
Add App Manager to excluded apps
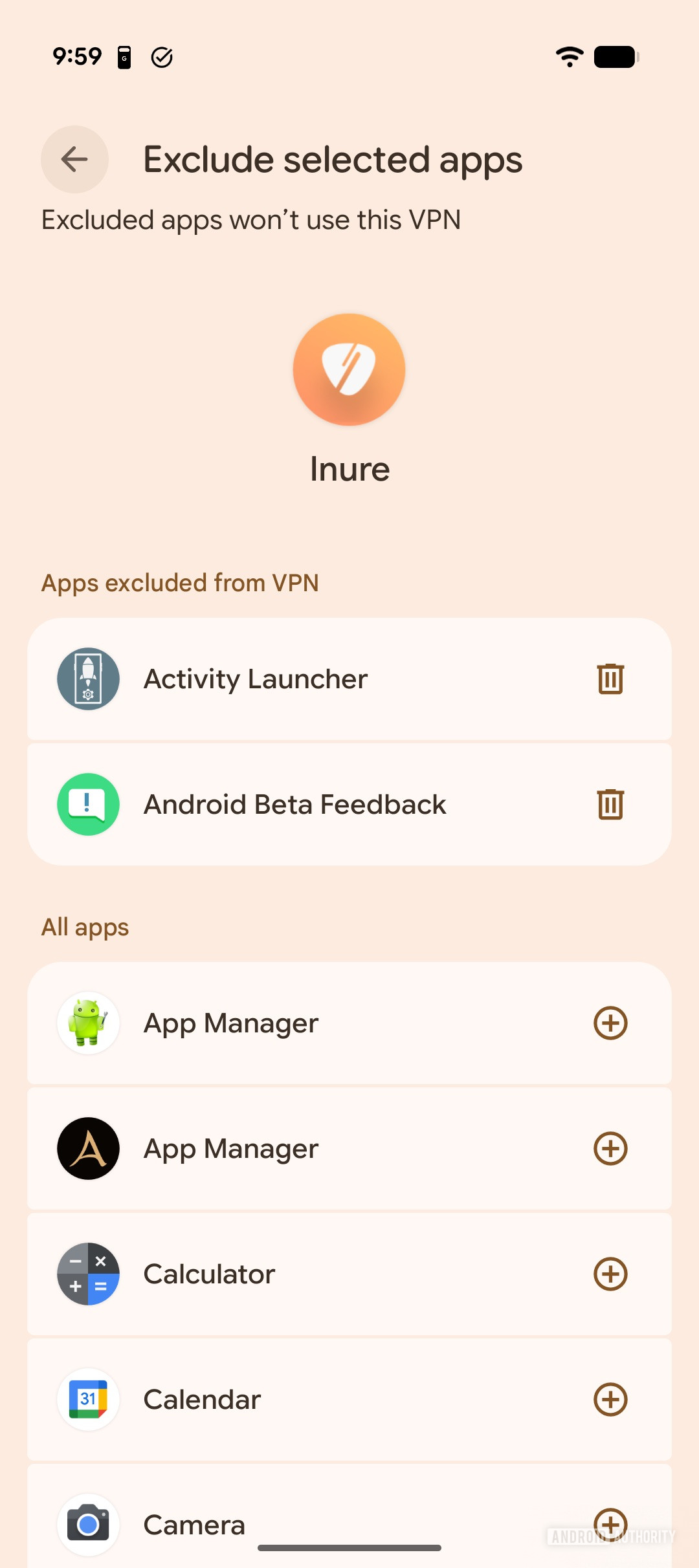pos(609,1023)
